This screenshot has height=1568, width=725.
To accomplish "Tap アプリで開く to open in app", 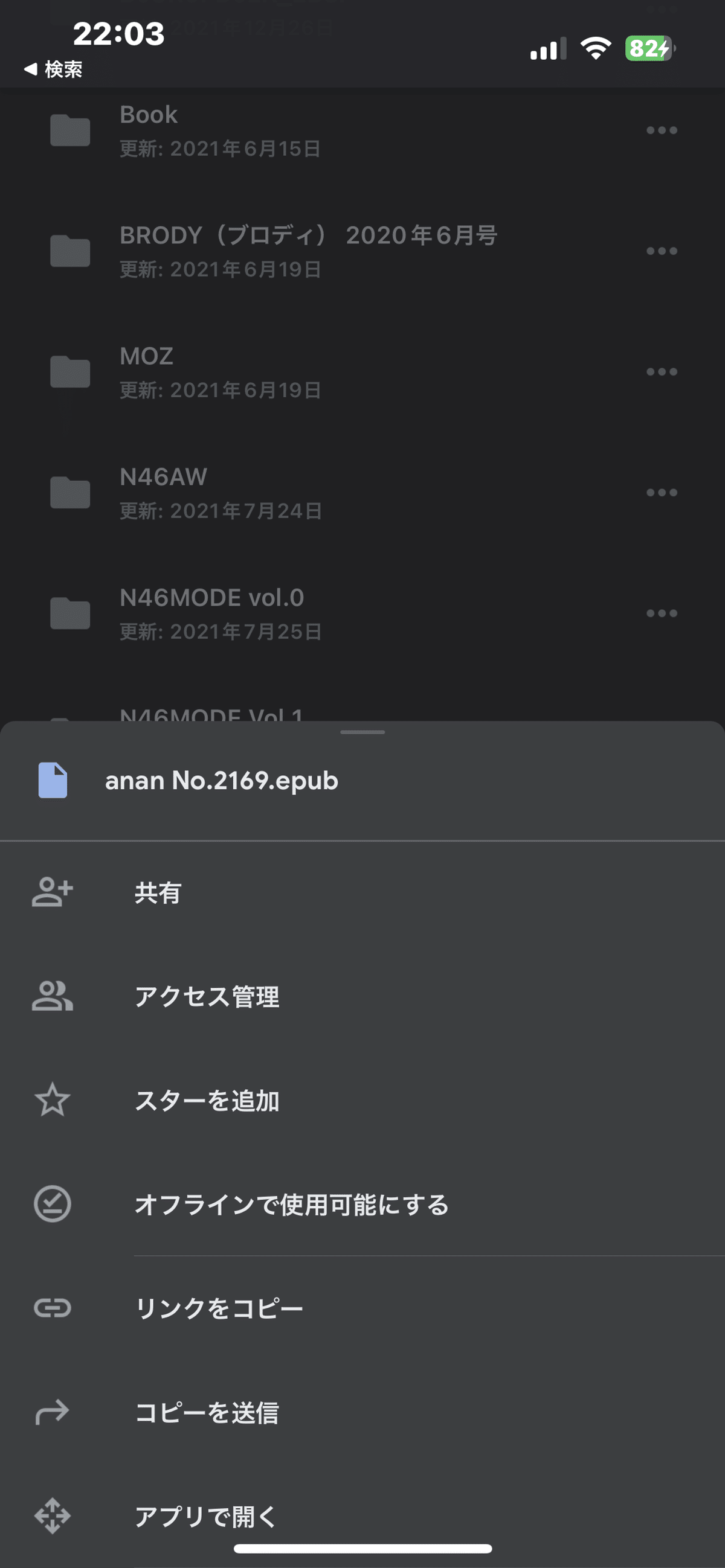I will coord(362,1515).
